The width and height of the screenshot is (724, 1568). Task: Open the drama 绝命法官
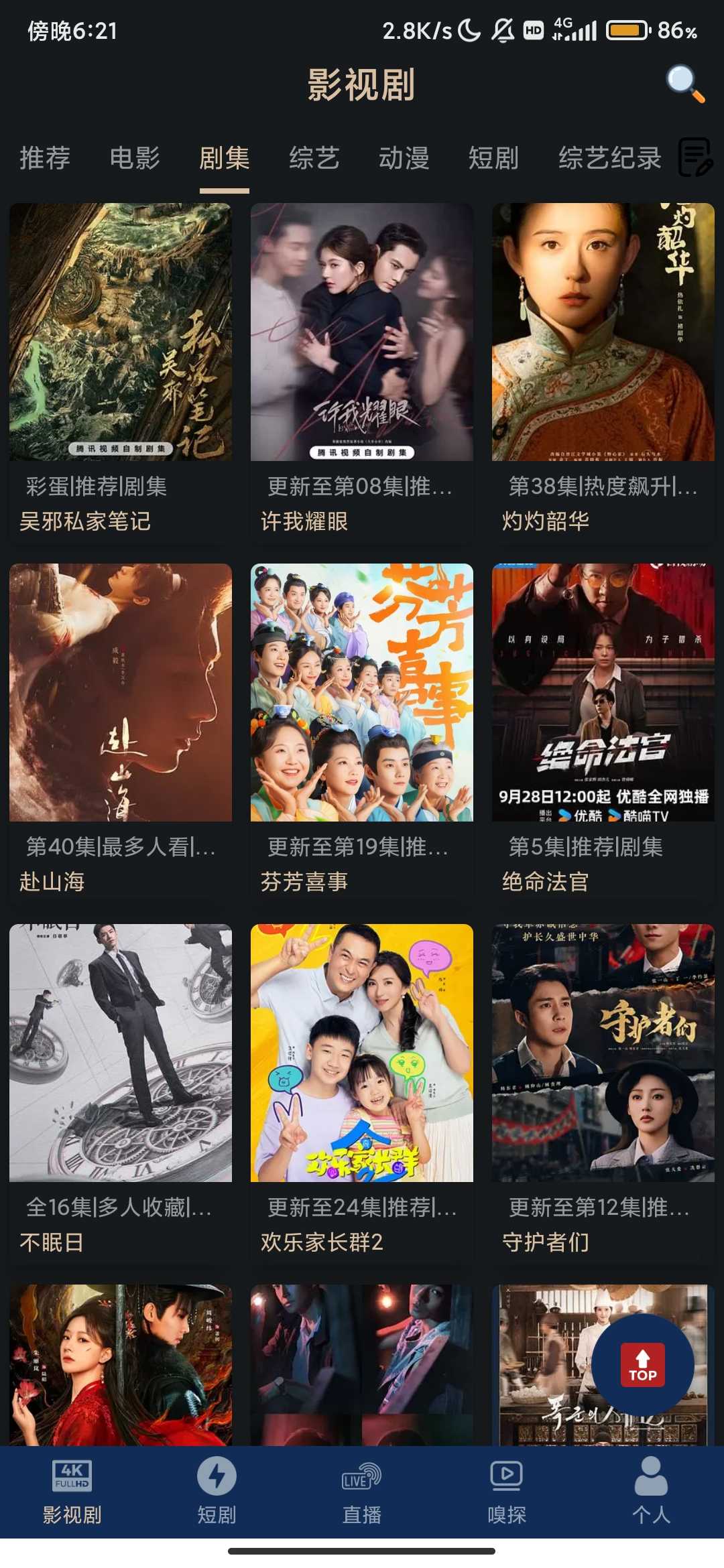click(603, 693)
